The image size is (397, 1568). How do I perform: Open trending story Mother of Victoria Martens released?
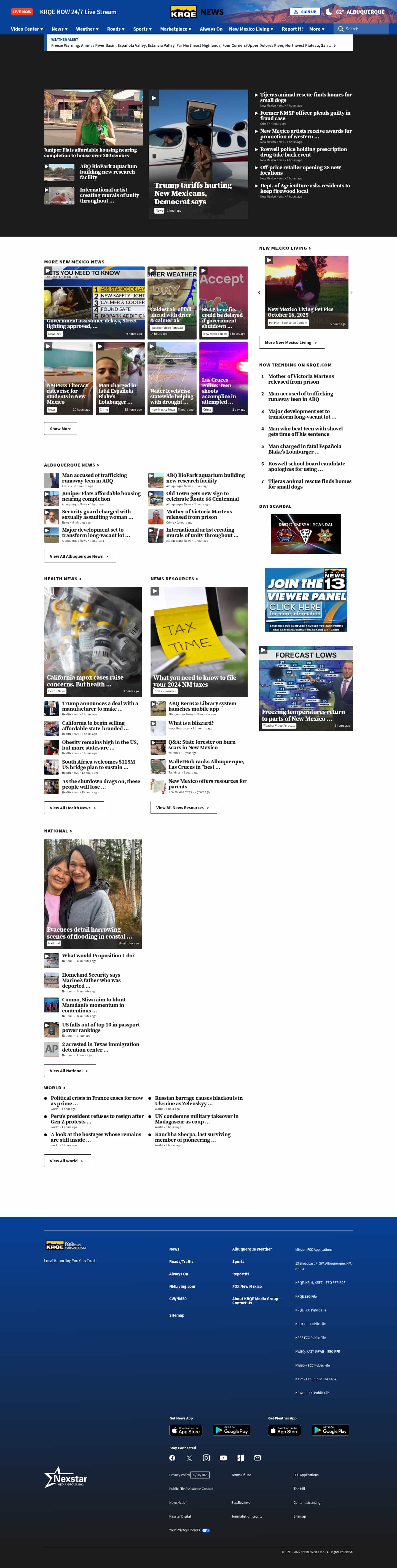click(301, 379)
